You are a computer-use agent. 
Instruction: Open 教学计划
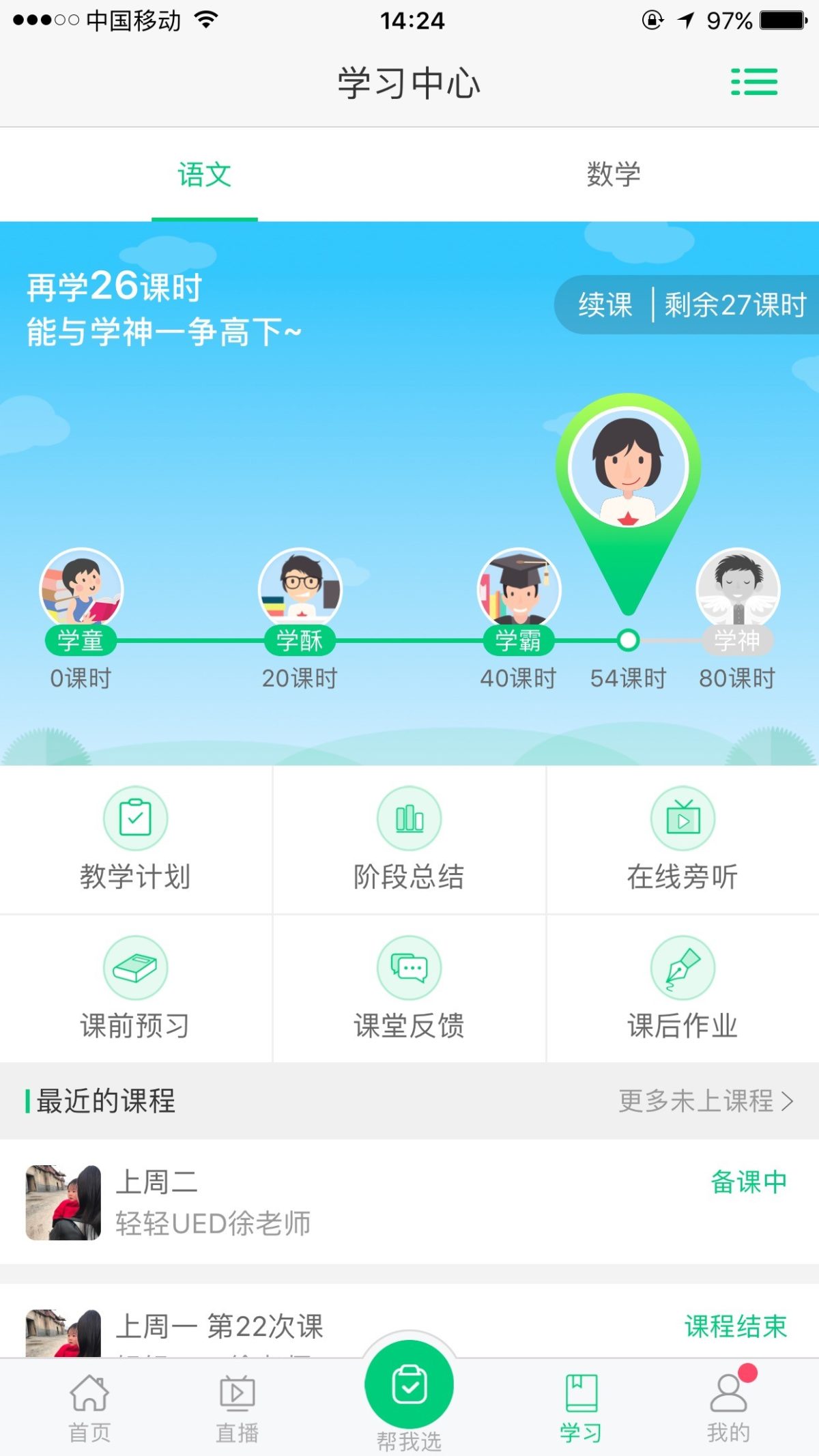pos(135,840)
